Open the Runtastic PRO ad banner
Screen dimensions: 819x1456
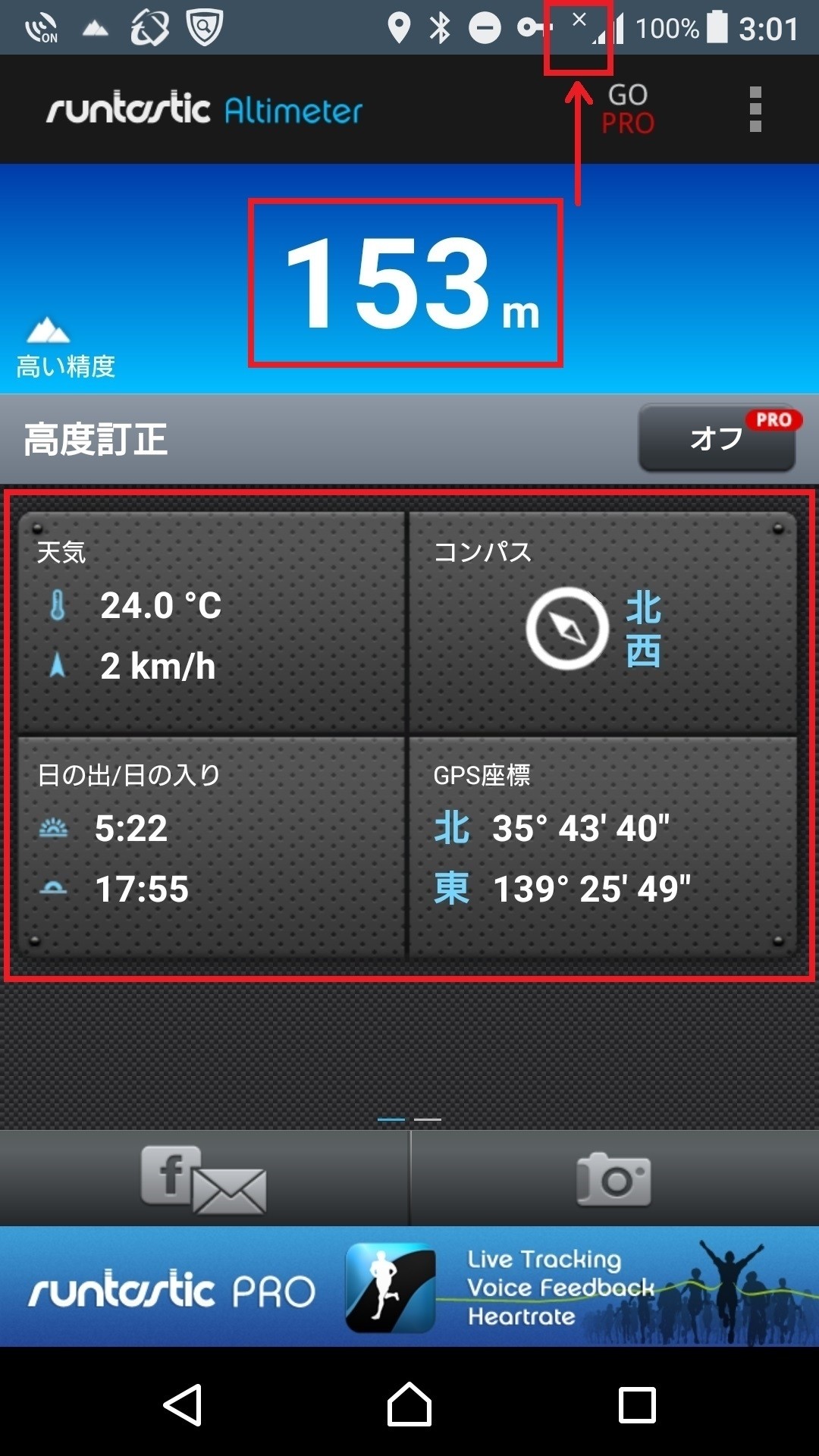(x=409, y=1288)
